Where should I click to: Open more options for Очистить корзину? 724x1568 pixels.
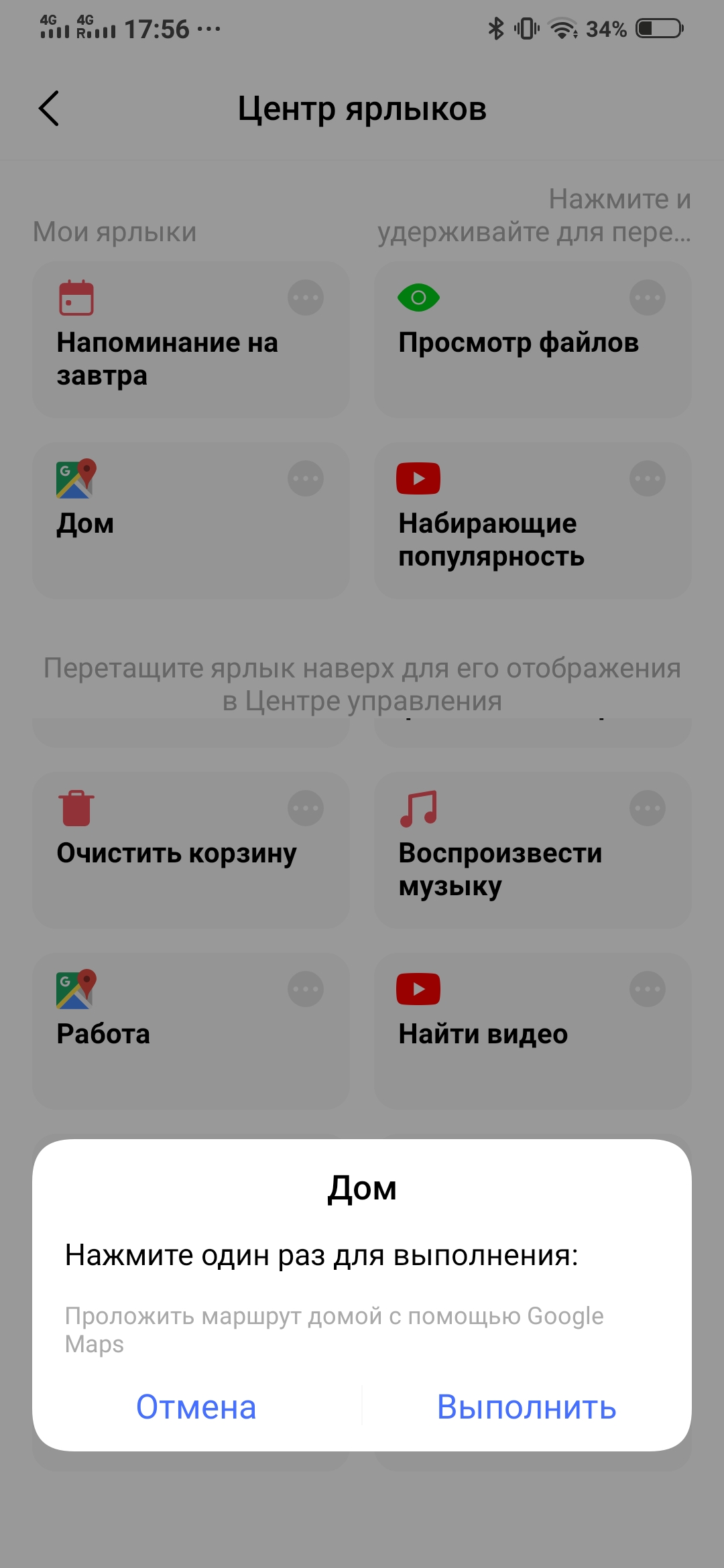click(306, 808)
